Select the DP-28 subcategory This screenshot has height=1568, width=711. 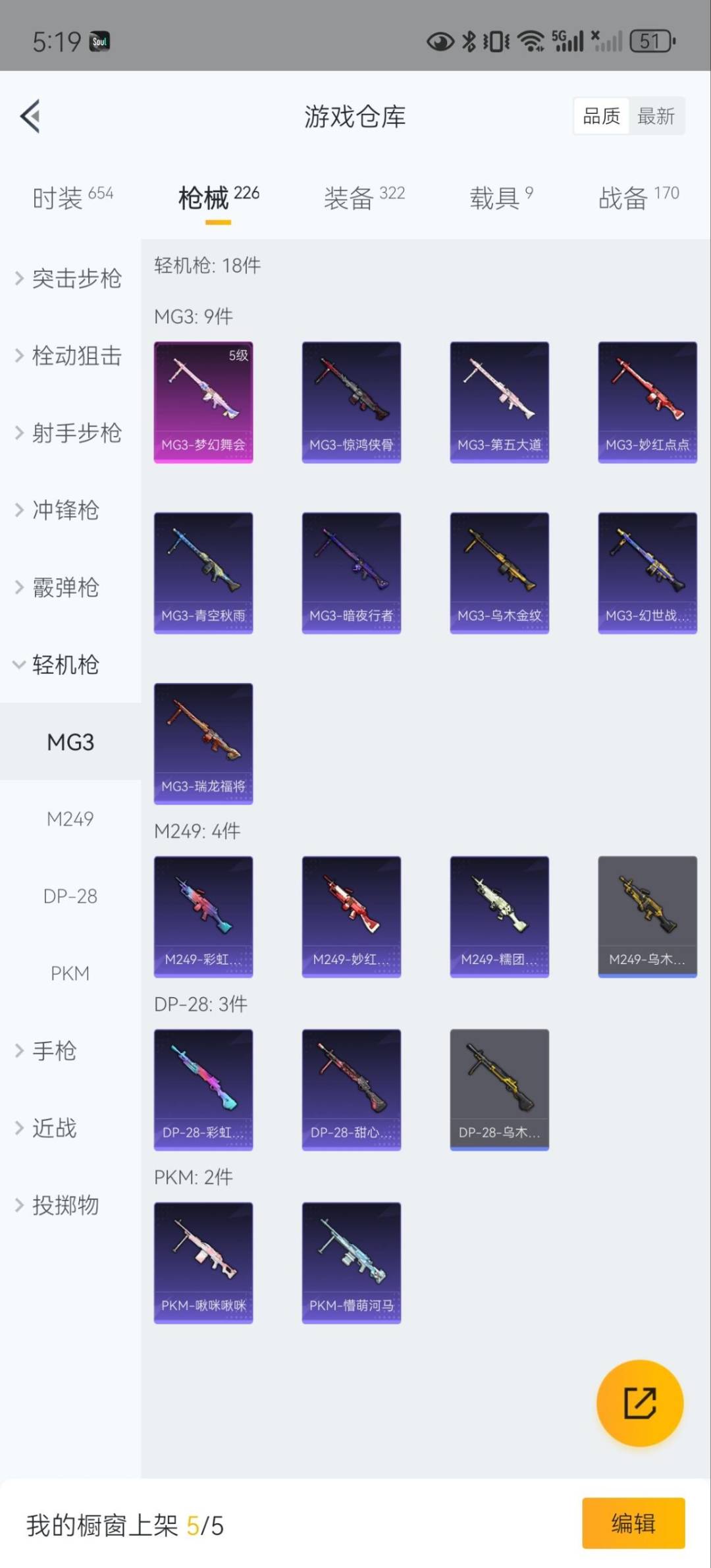(x=70, y=896)
